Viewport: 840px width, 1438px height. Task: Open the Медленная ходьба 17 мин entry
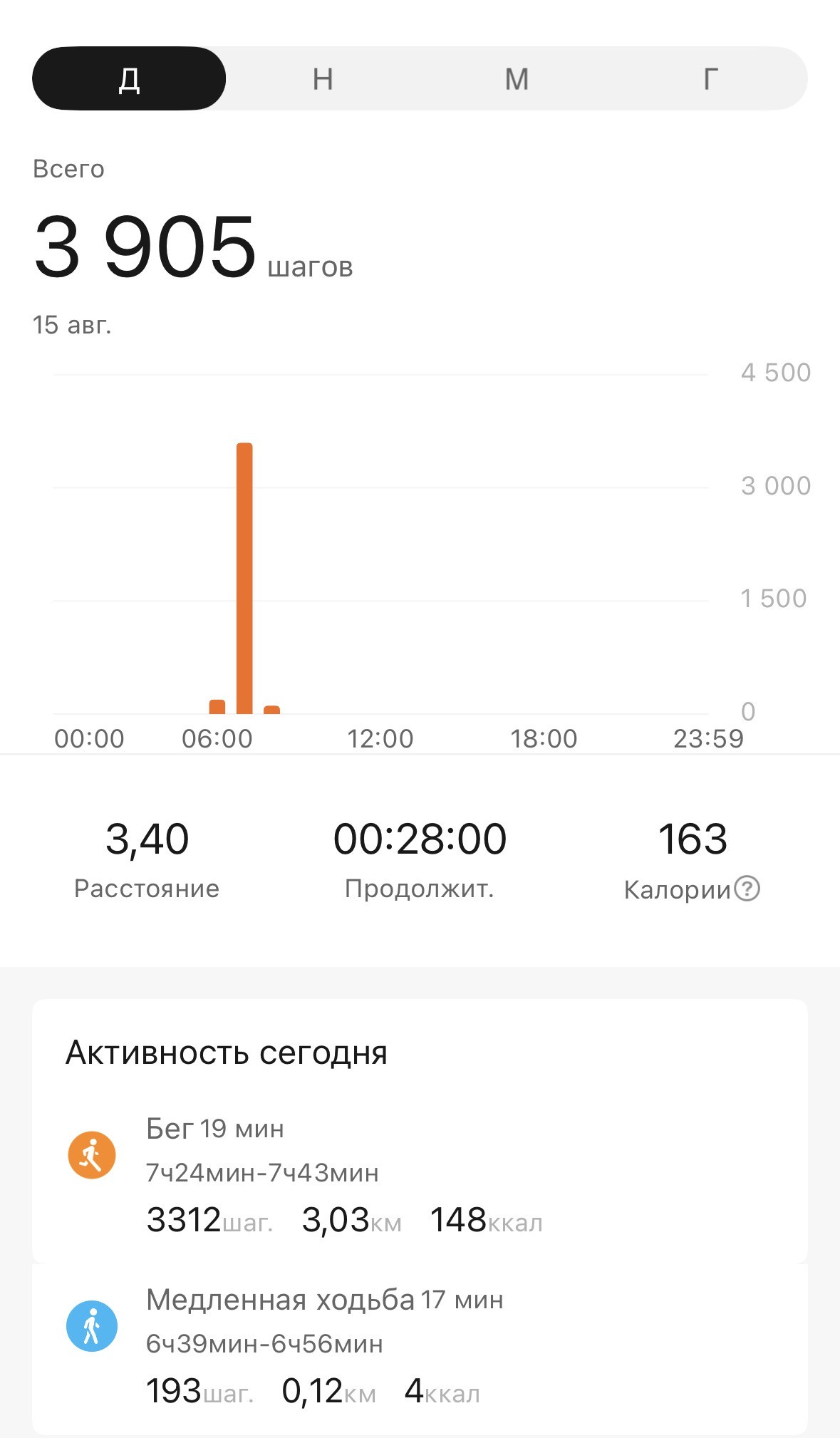point(420,1349)
